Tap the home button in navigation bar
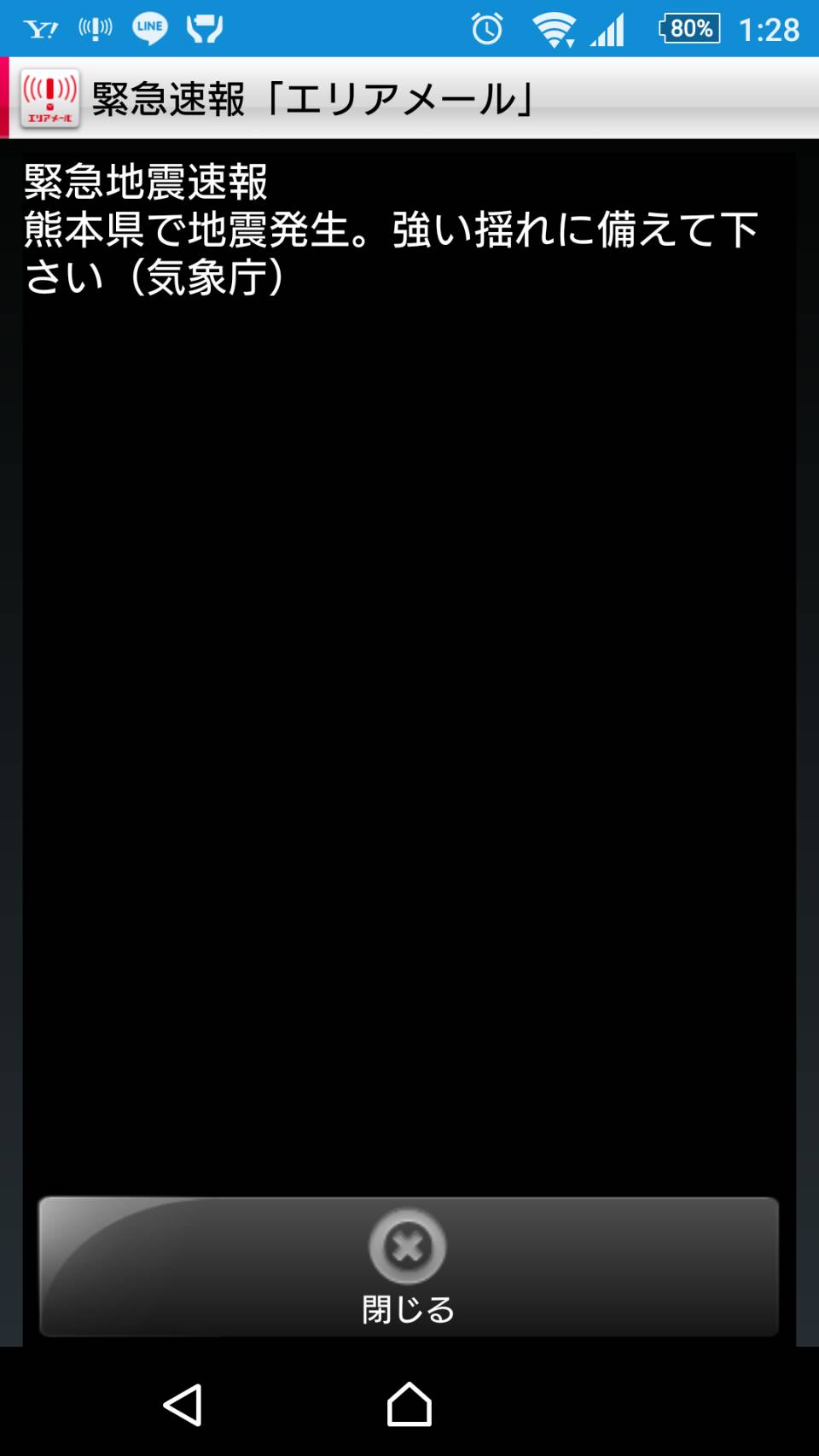Viewport: 819px width, 1456px height. 409,1404
